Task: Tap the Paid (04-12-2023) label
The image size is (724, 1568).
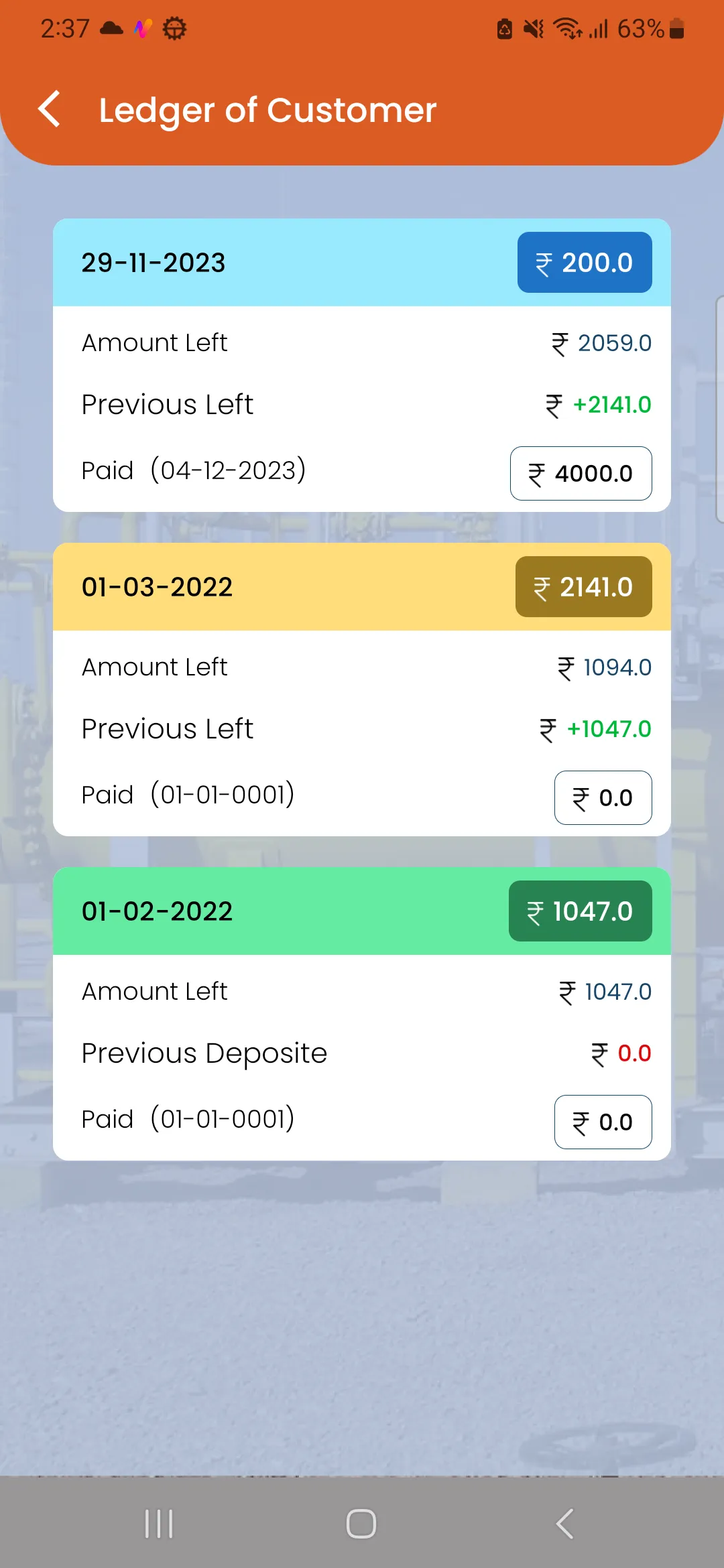Action: point(194,470)
